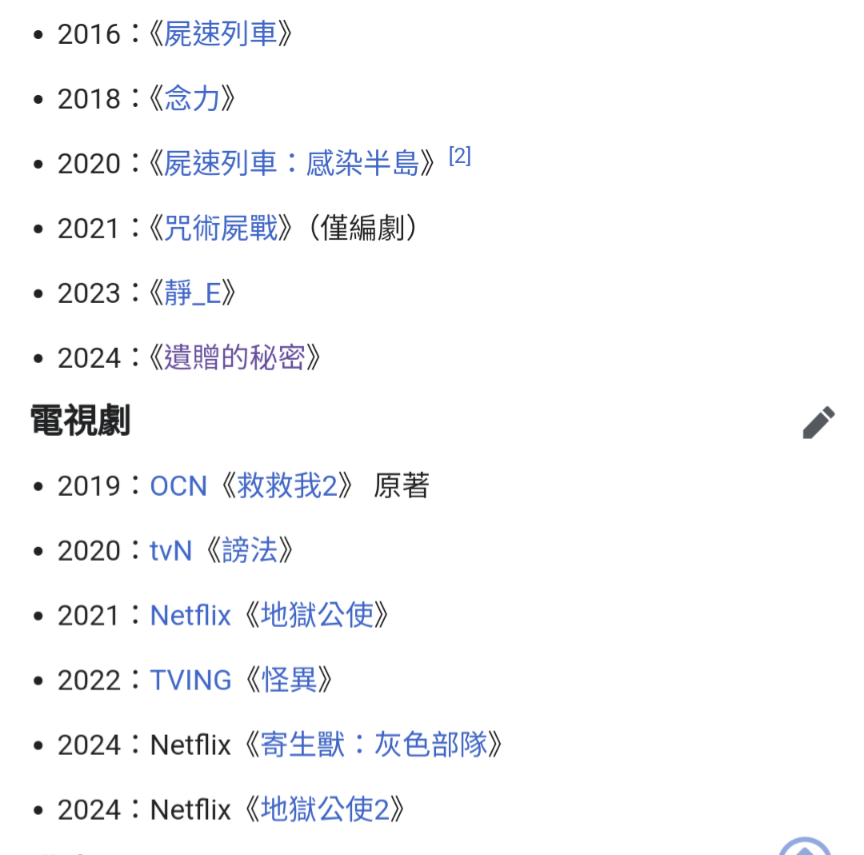This screenshot has height=855, width=864.
Task: Open the Netflix link beside 地獄公使
Action: [190, 616]
